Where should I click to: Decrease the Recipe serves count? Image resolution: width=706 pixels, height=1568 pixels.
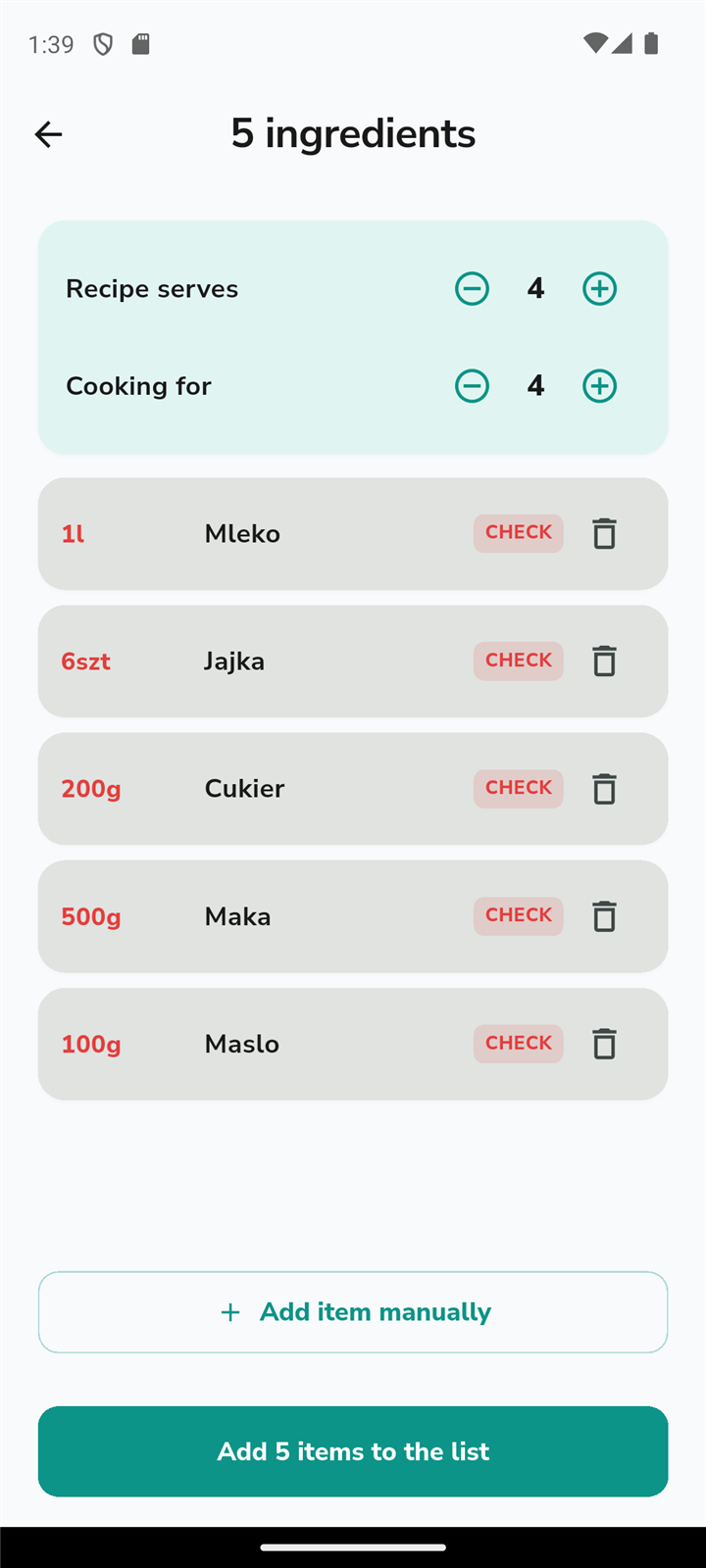click(472, 288)
